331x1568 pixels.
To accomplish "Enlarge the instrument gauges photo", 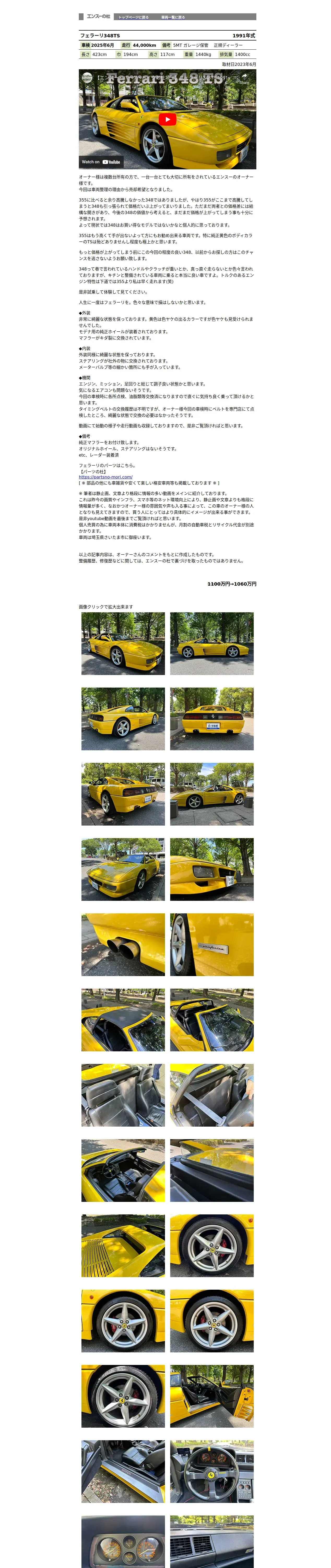I will pos(123,1541).
